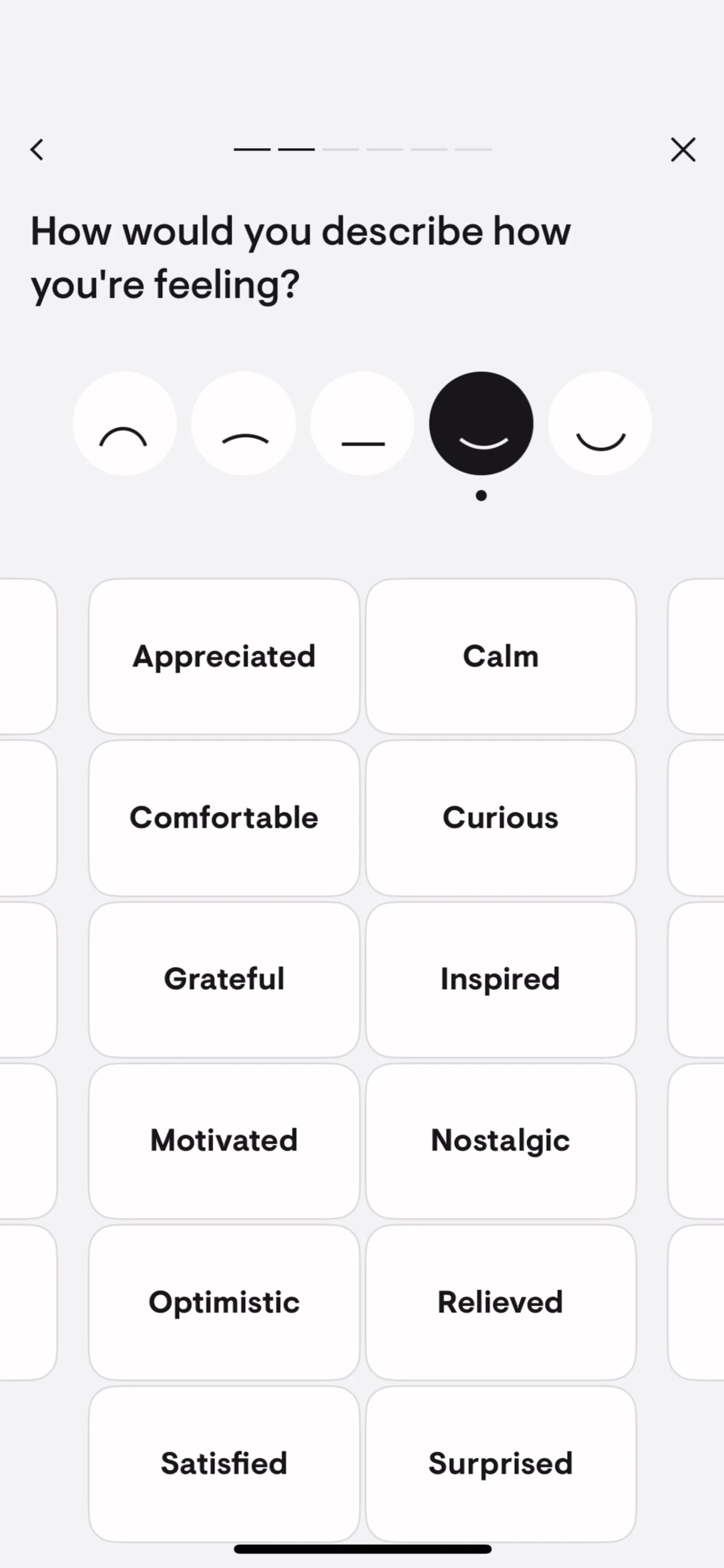Close the mood check-in screen

click(x=683, y=149)
